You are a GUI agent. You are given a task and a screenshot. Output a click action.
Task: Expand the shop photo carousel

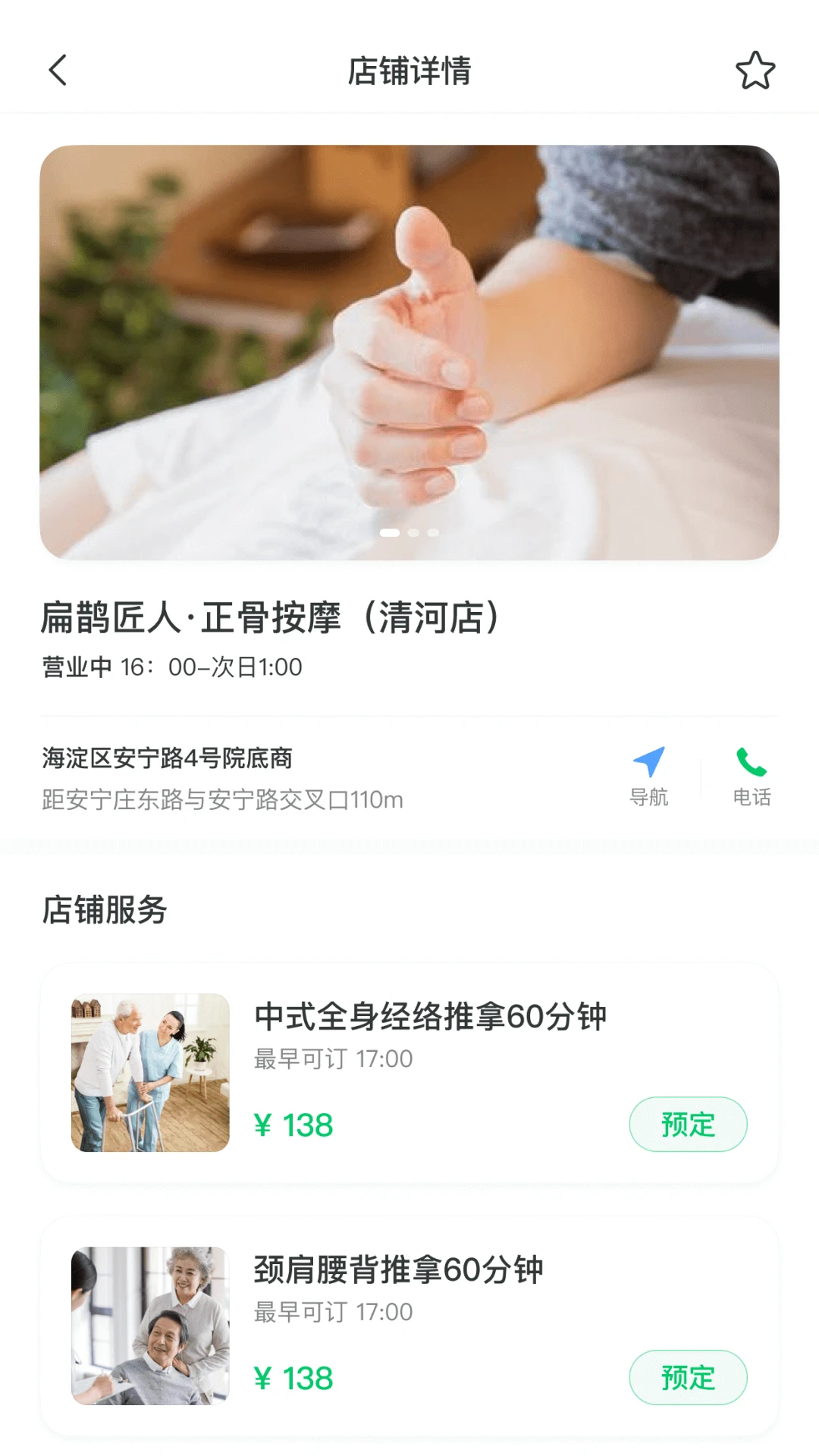pos(409,345)
